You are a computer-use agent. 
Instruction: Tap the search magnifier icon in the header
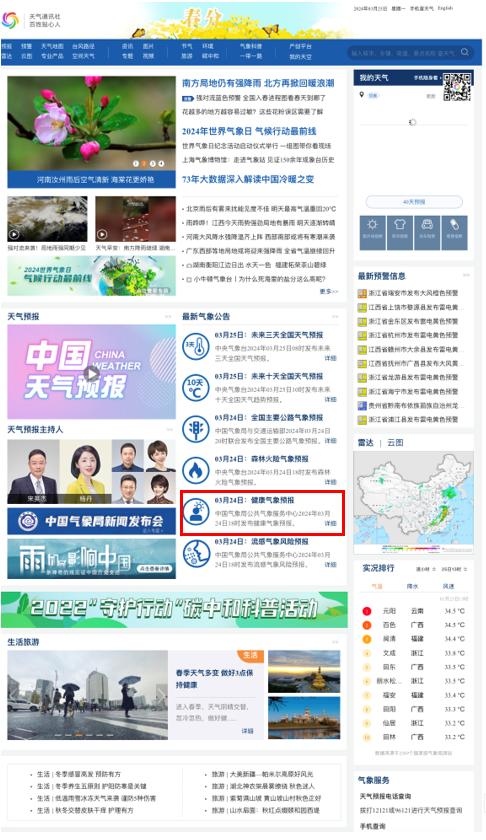click(465, 52)
